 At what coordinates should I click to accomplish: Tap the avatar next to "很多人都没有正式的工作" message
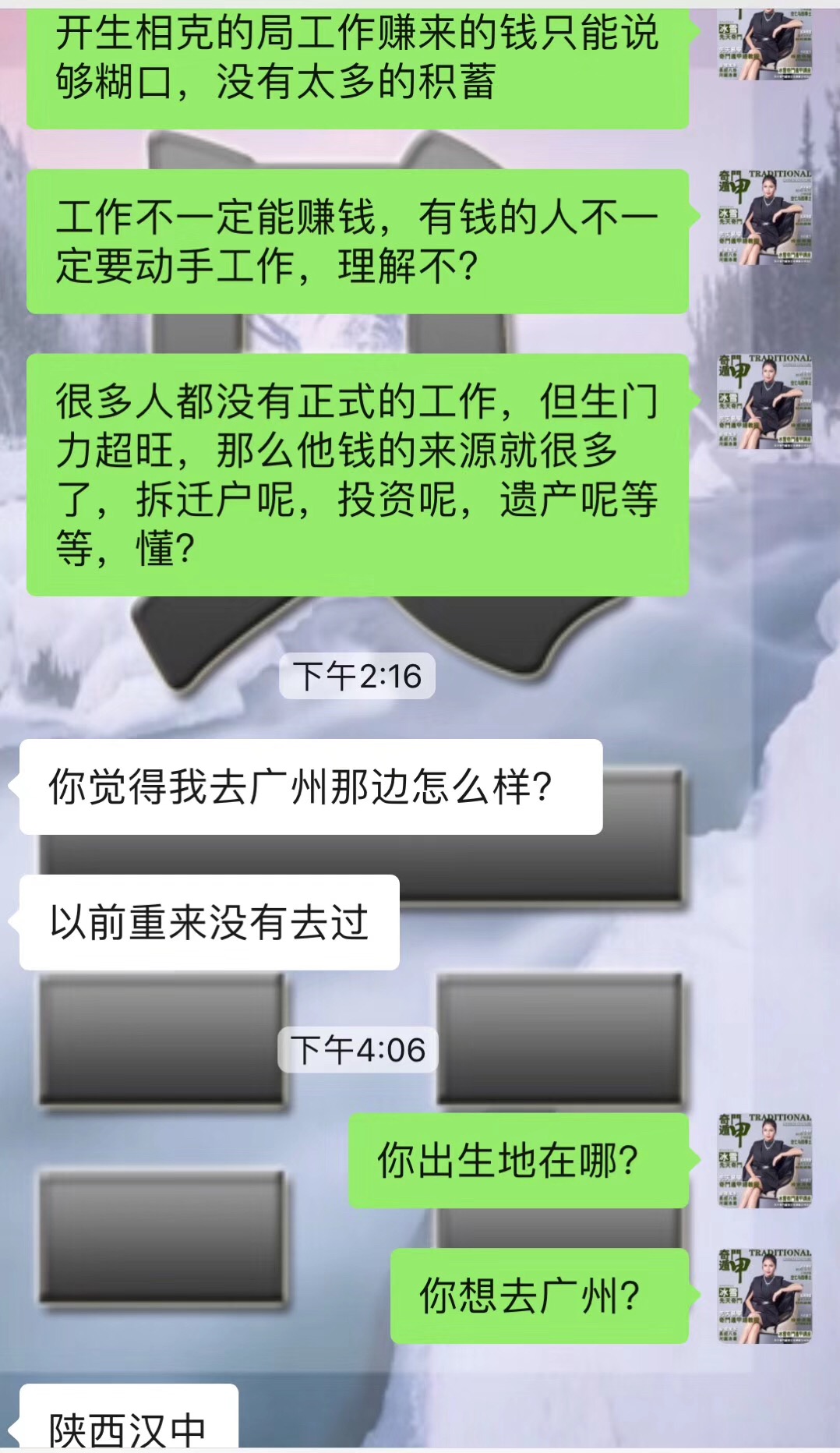(x=764, y=401)
